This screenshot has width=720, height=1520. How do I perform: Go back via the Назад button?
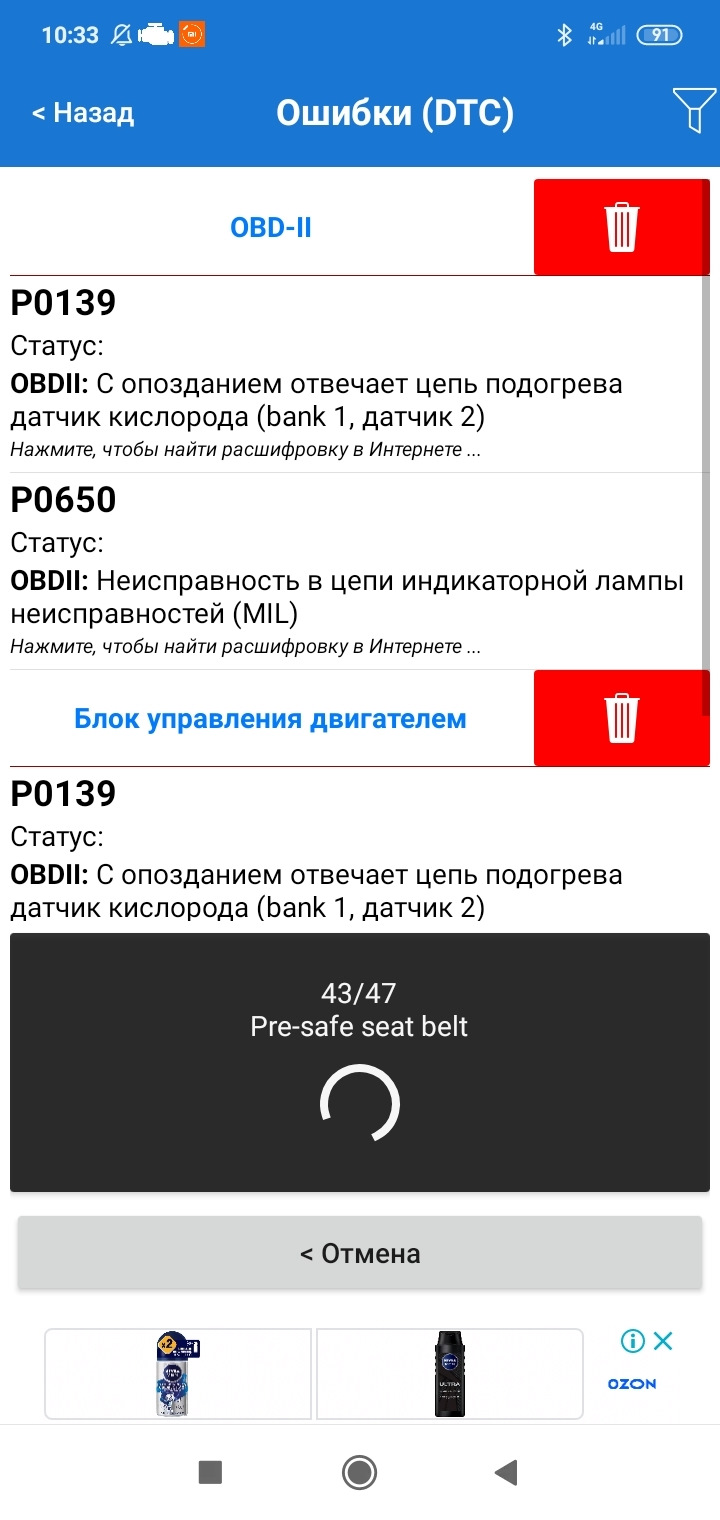click(83, 113)
